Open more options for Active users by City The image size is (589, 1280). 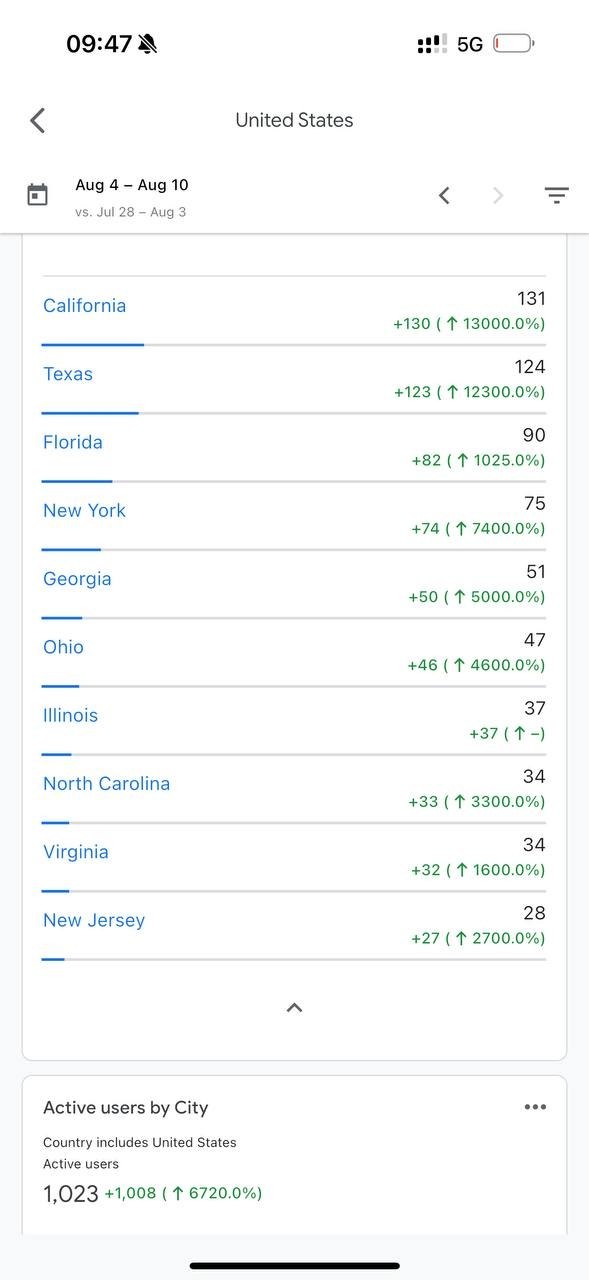pyautogui.click(x=535, y=1107)
